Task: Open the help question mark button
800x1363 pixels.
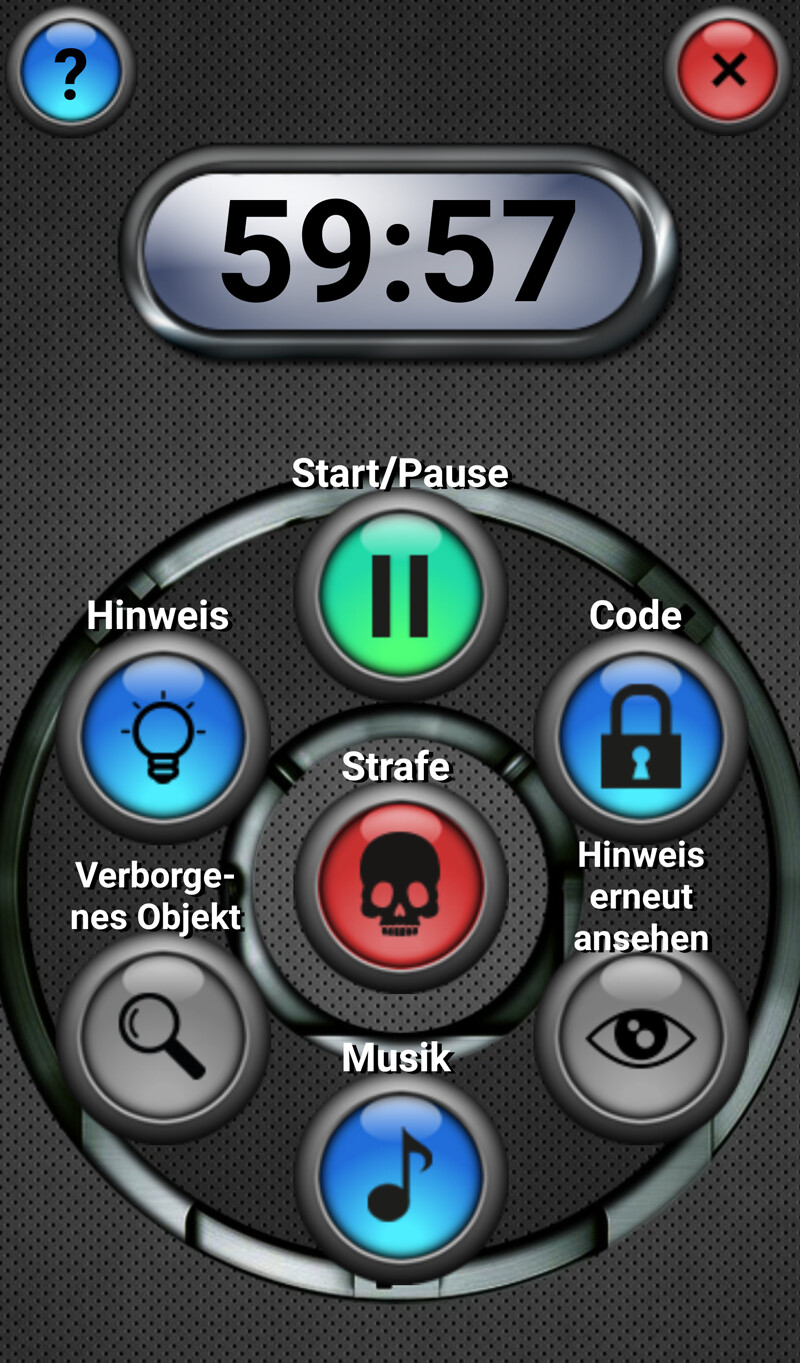Action: point(69,72)
